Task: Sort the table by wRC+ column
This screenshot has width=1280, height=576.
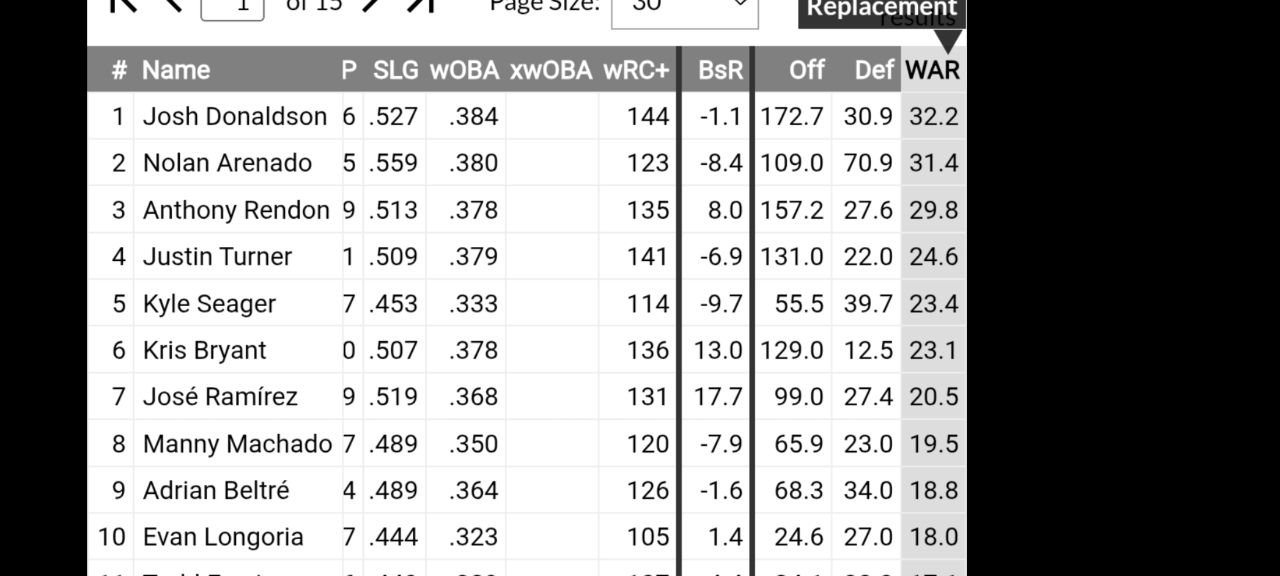Action: pos(636,70)
